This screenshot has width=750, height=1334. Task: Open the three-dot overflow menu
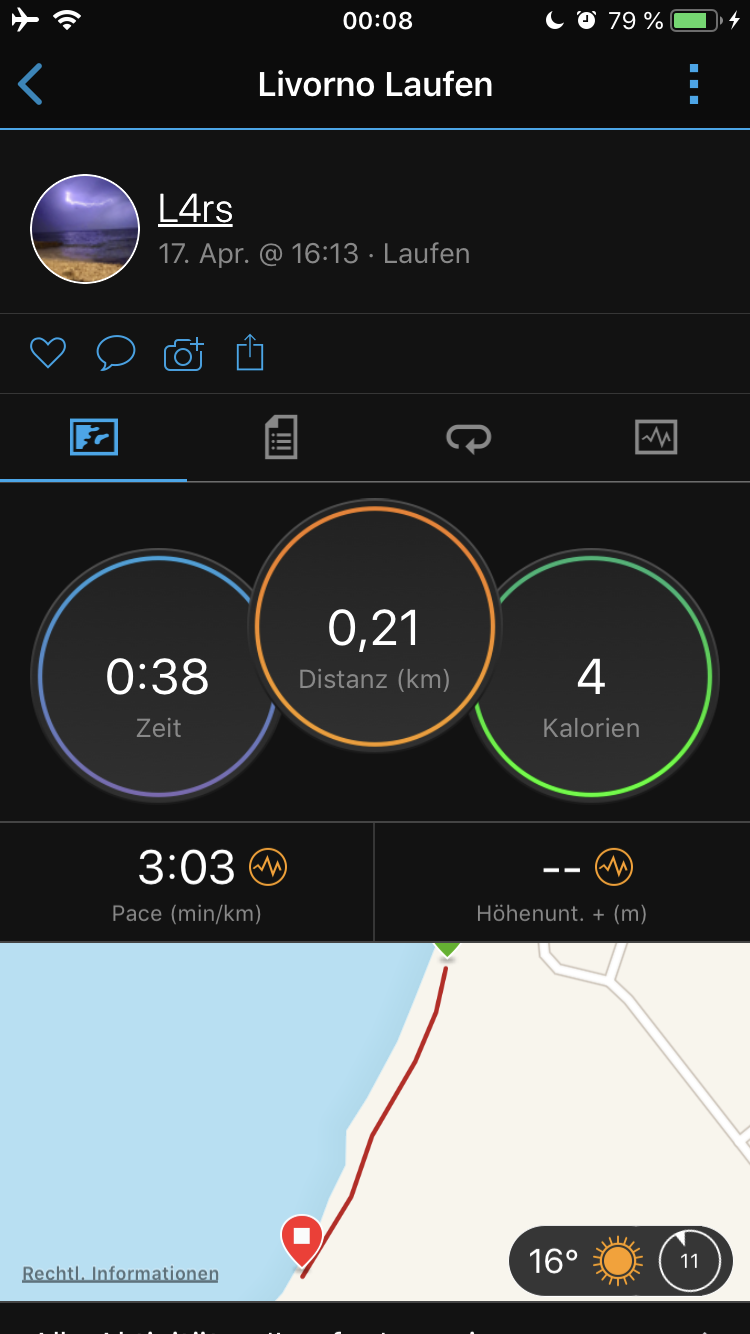coord(694,84)
